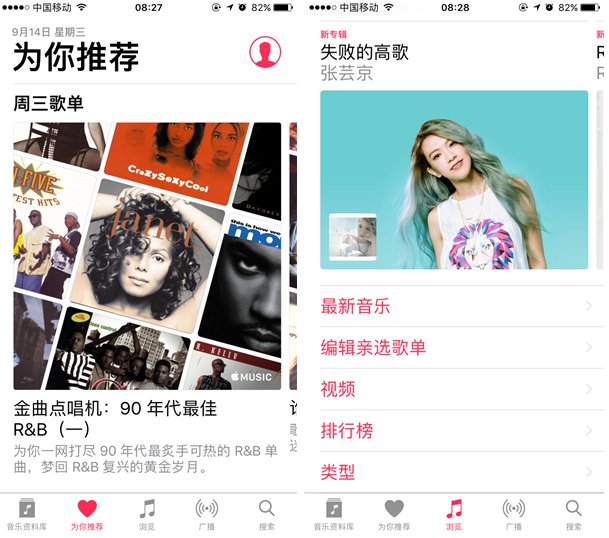This screenshot has width=609, height=538.
Task: Open the 最新音乐 row
Action: click(x=454, y=306)
